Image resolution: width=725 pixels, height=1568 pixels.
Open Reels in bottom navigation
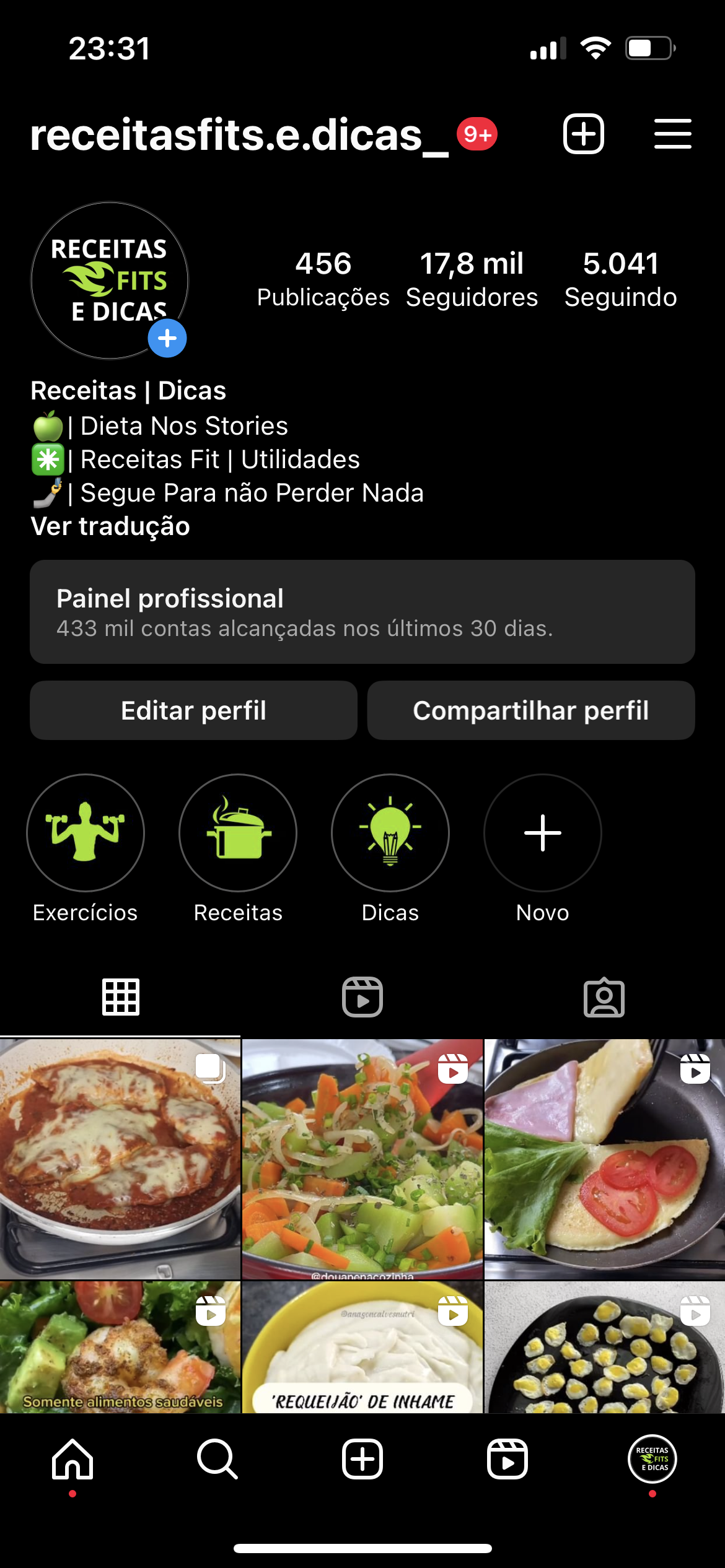click(507, 1459)
